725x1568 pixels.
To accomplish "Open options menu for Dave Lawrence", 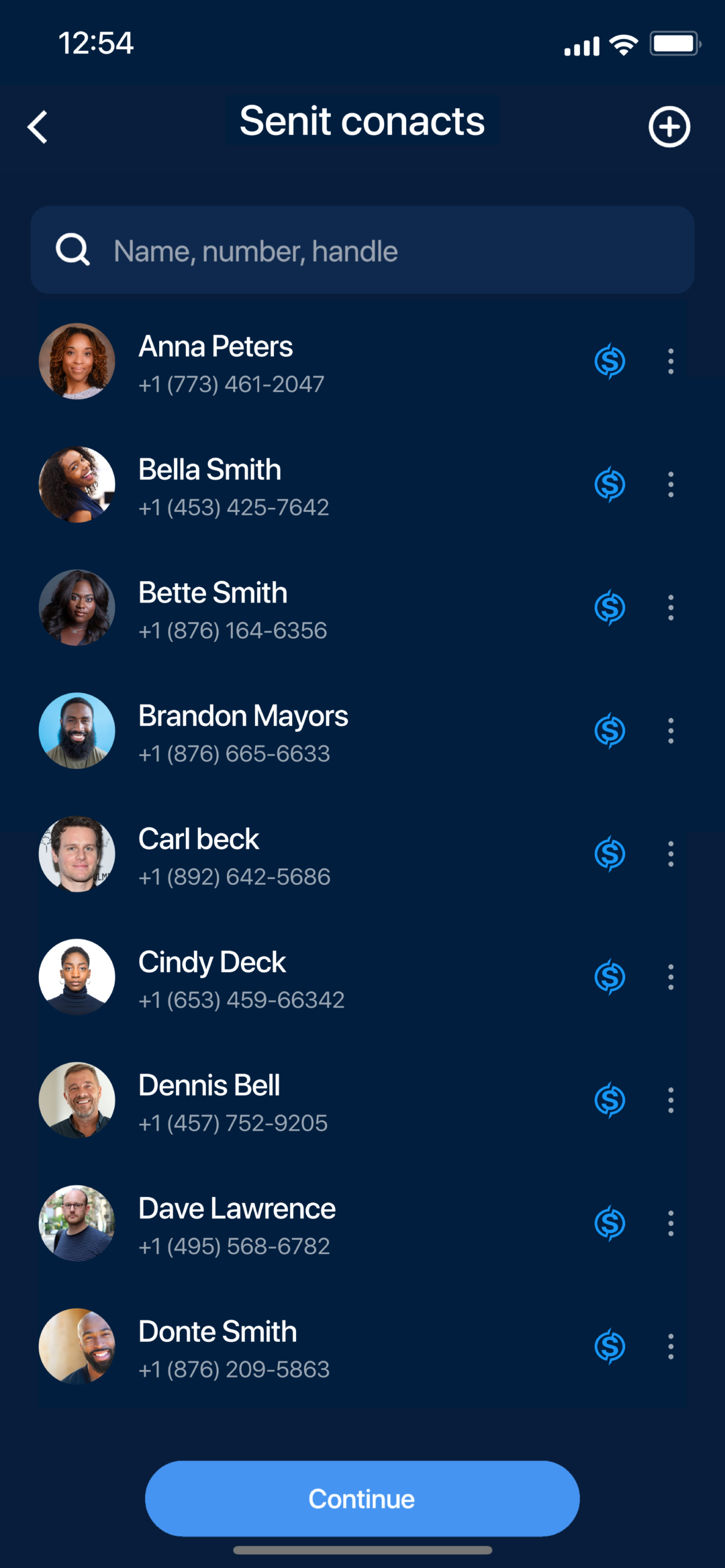I will pos(671,1223).
